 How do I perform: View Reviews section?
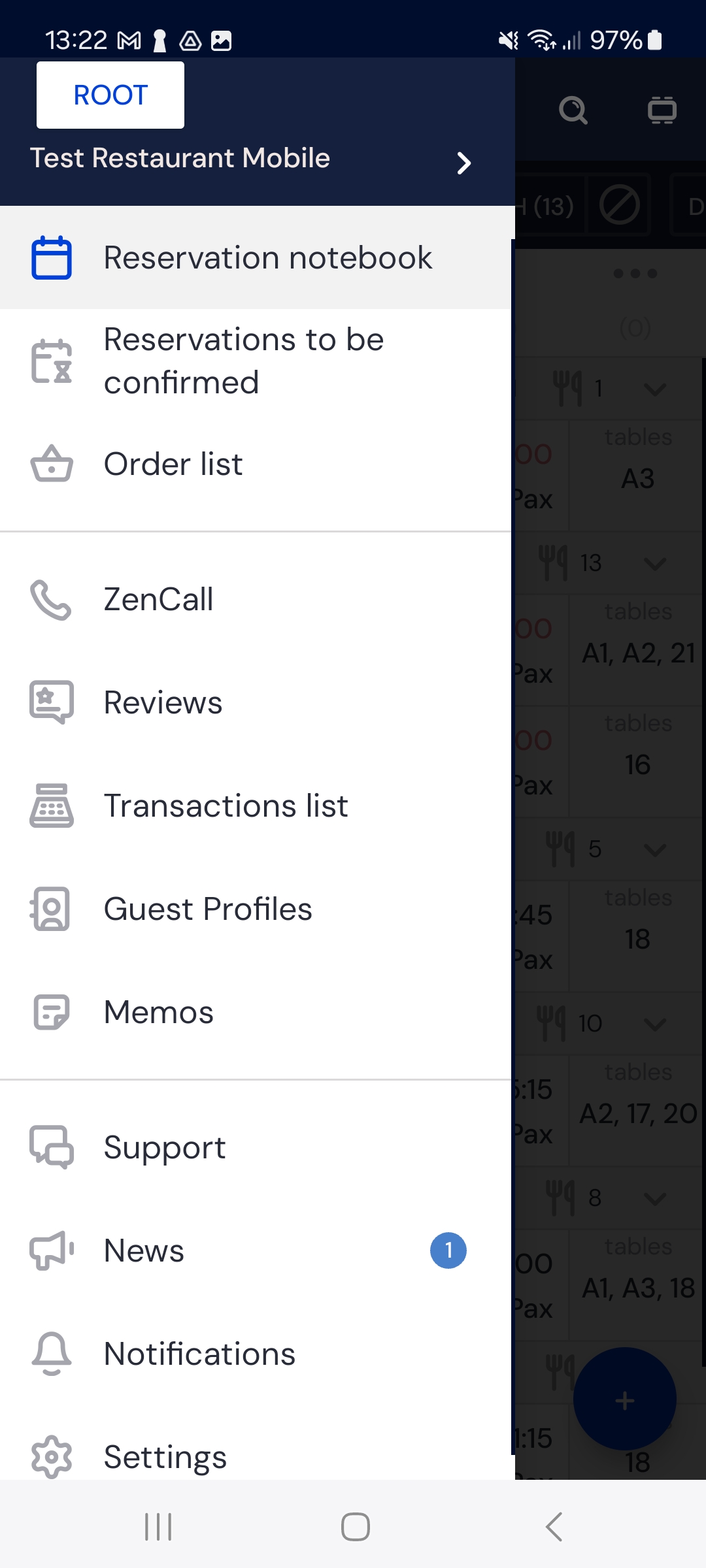click(x=163, y=703)
